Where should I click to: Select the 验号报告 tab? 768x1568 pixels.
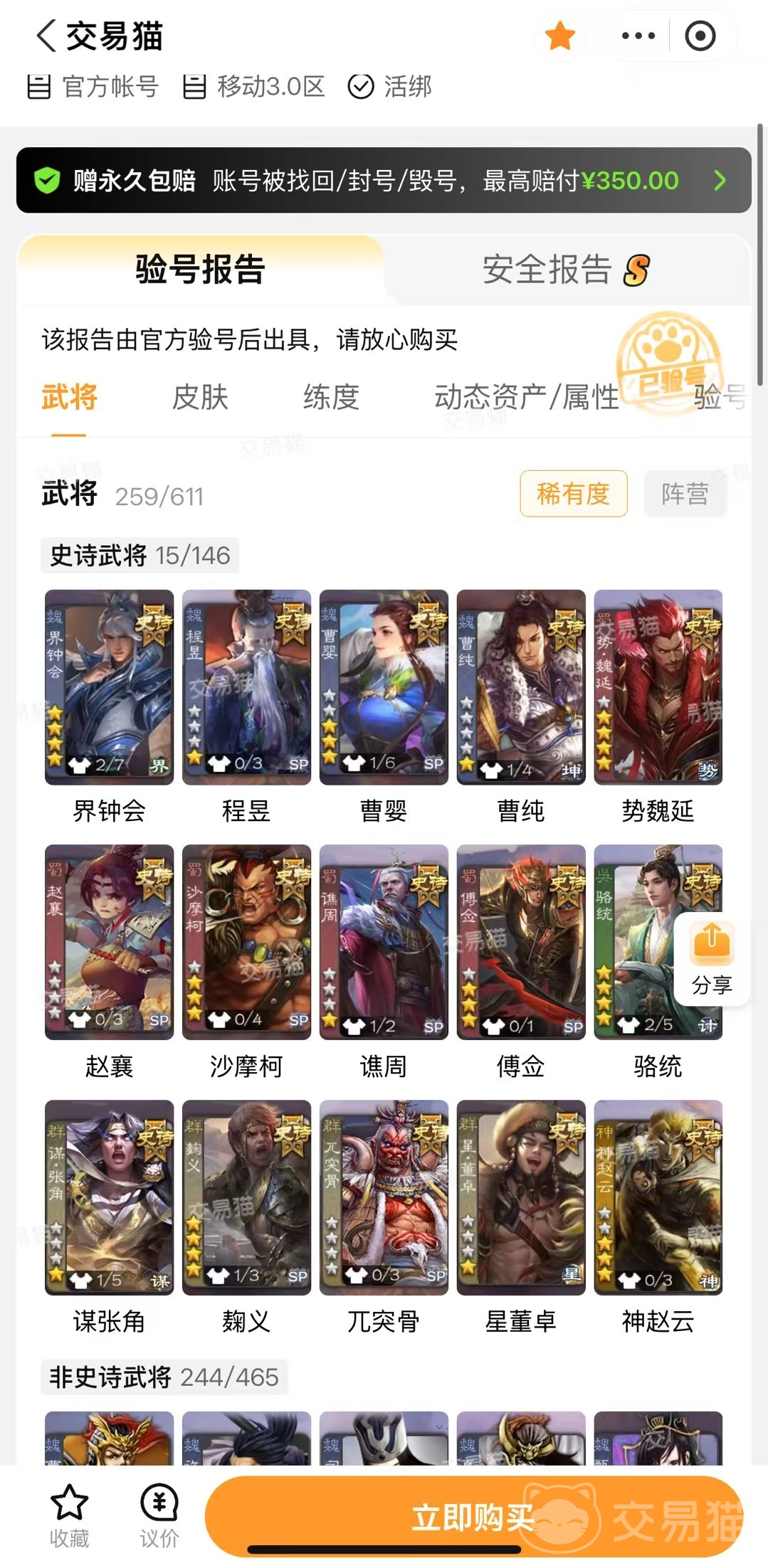pyautogui.click(x=200, y=270)
